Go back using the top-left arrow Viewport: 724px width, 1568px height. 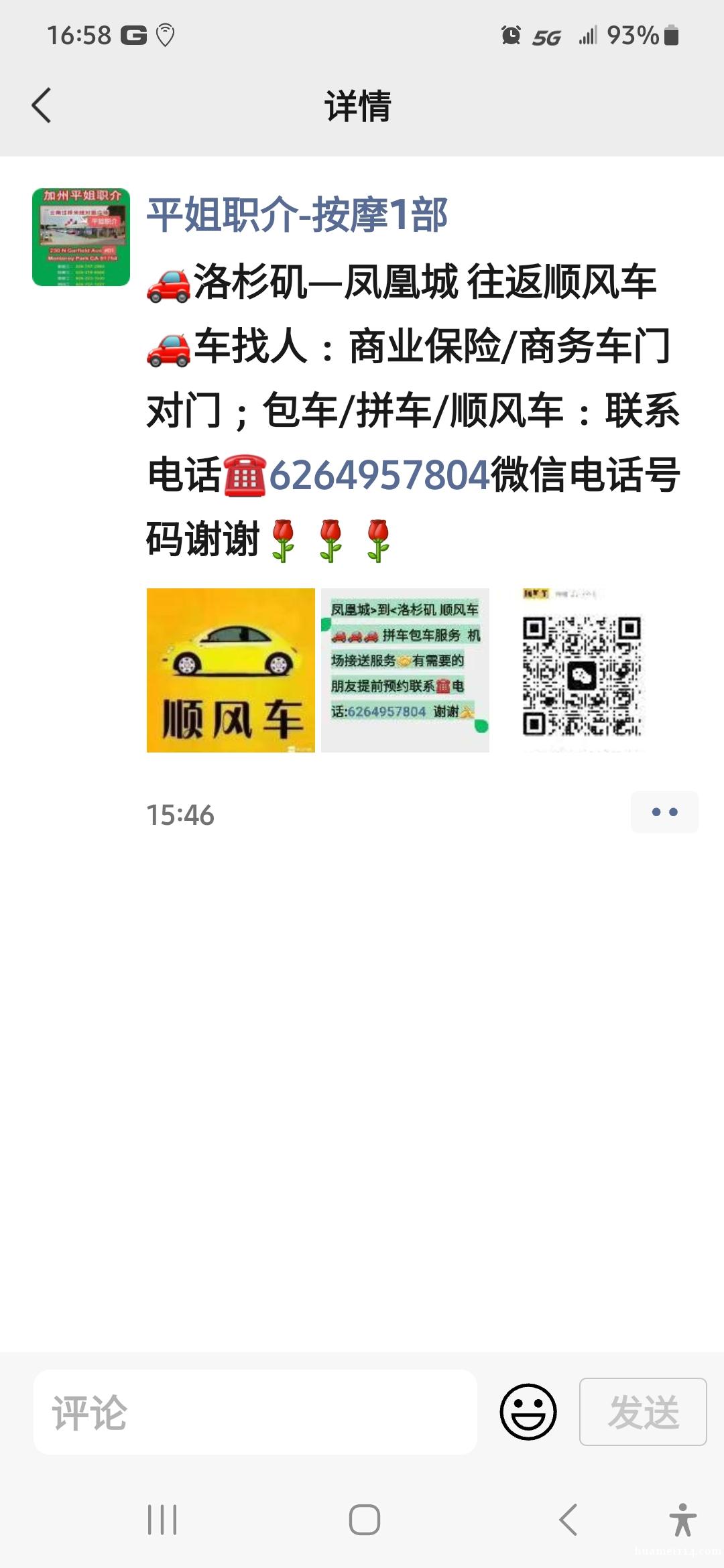pos(42,106)
